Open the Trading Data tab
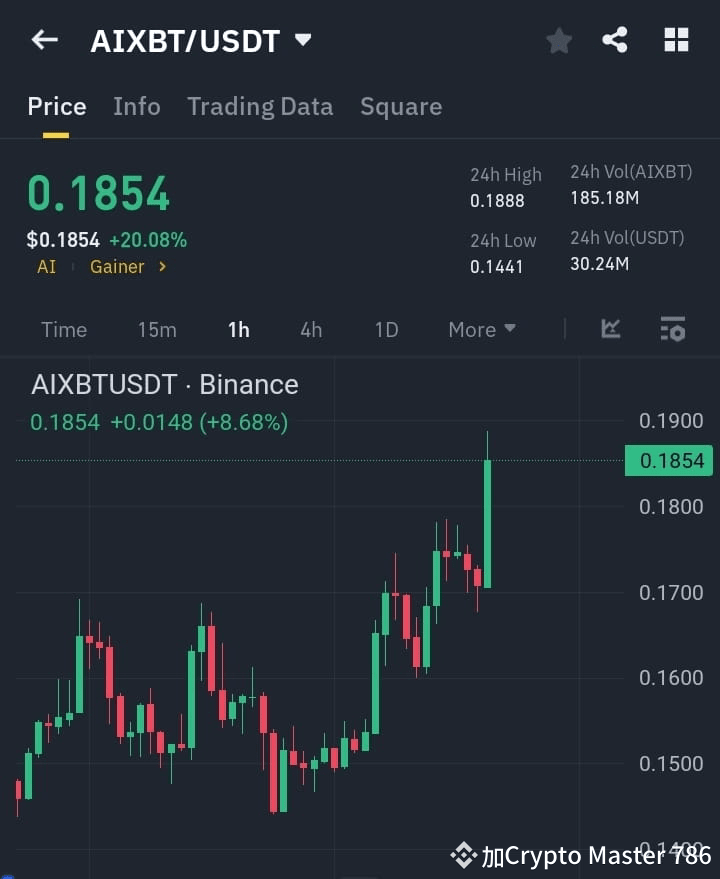The image size is (720, 879). (260, 107)
